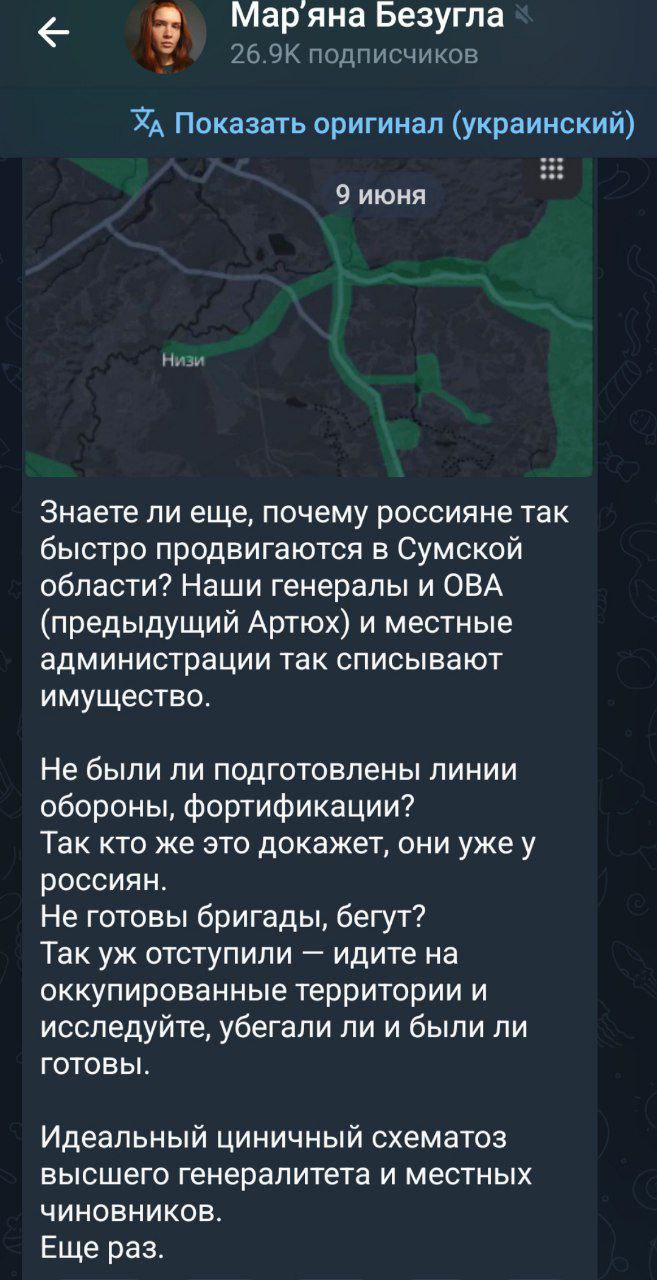Tap Показать оригинал (украинский) translation bar
The width and height of the screenshot is (657, 1280).
383,123
